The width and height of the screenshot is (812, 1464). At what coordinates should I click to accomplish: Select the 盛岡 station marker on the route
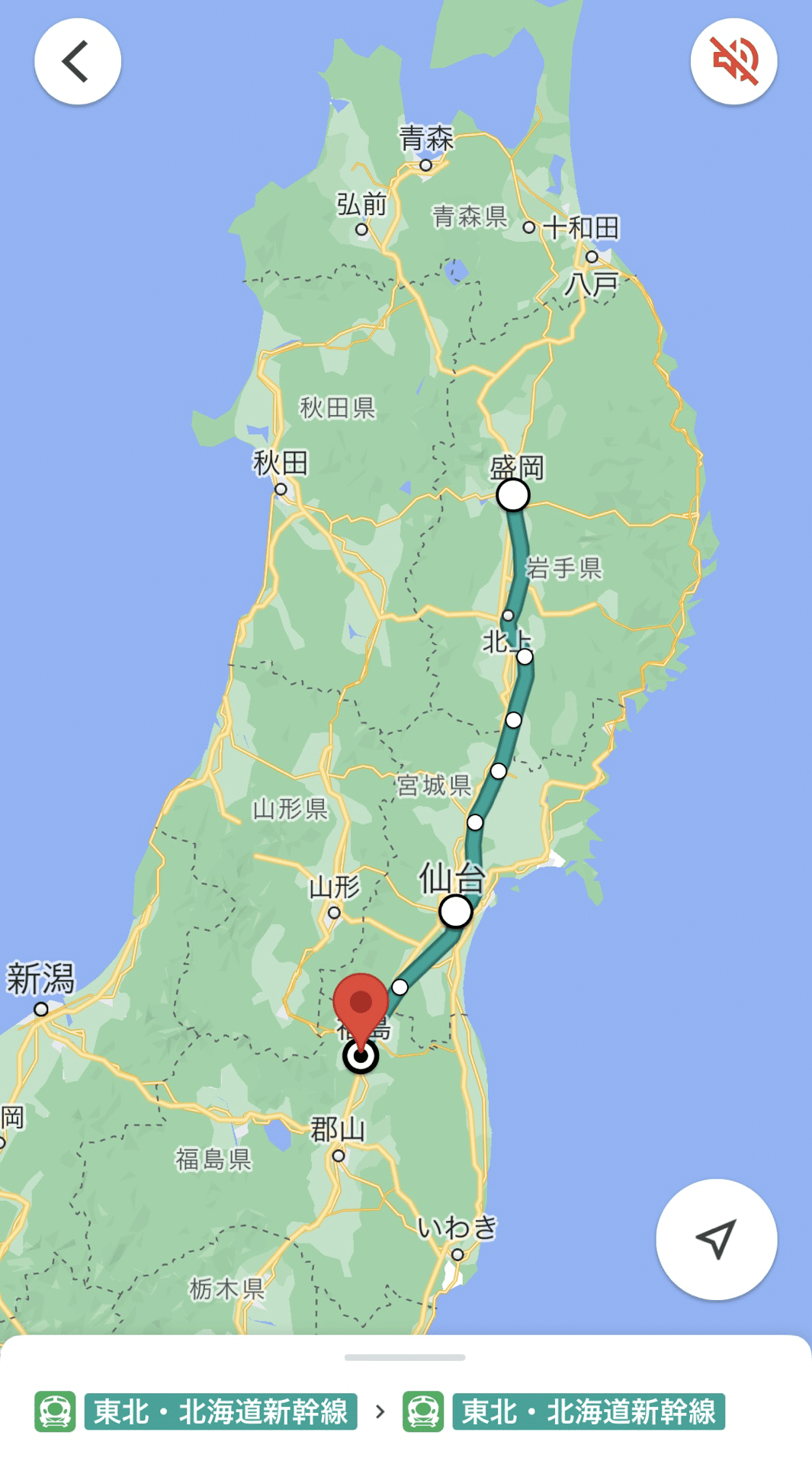click(x=513, y=496)
